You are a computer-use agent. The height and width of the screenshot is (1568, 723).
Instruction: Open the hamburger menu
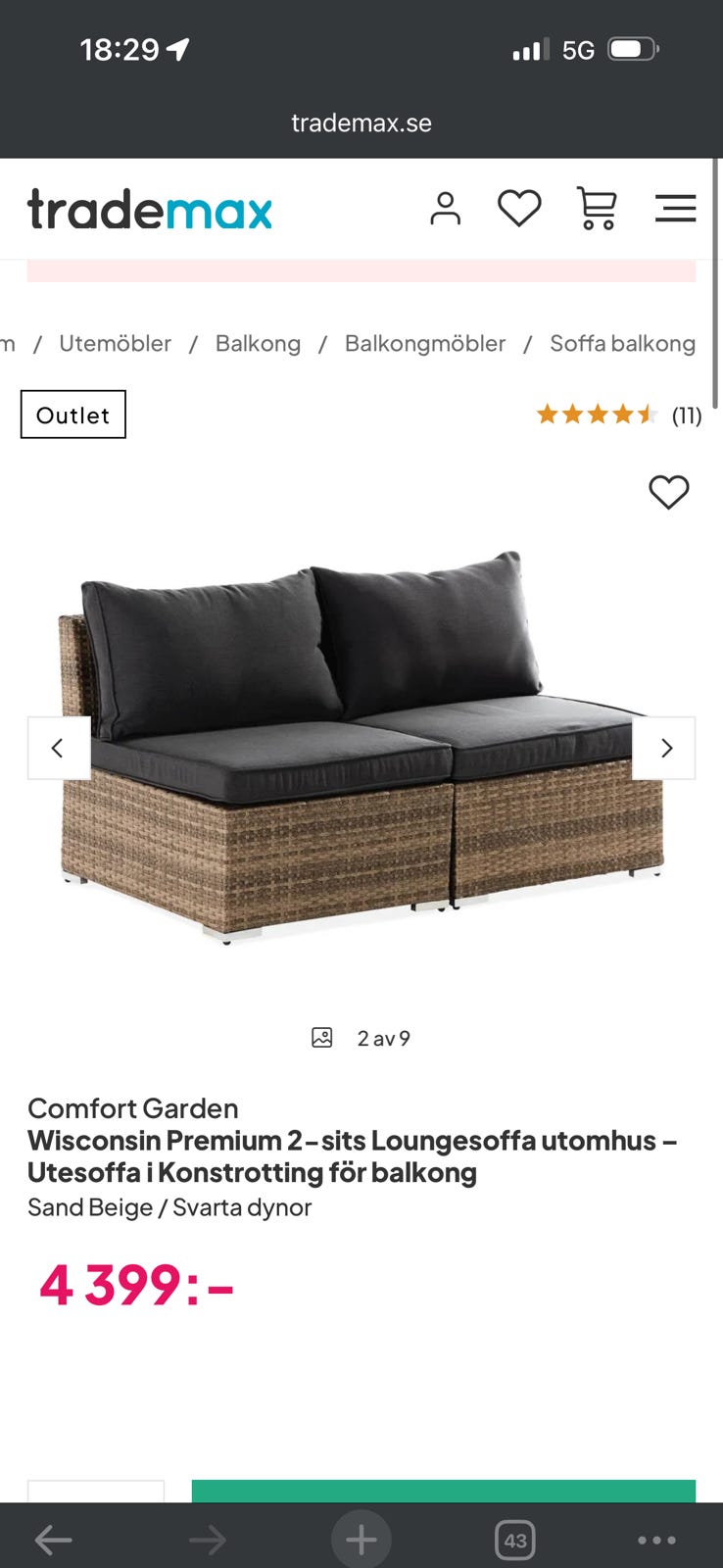click(675, 209)
